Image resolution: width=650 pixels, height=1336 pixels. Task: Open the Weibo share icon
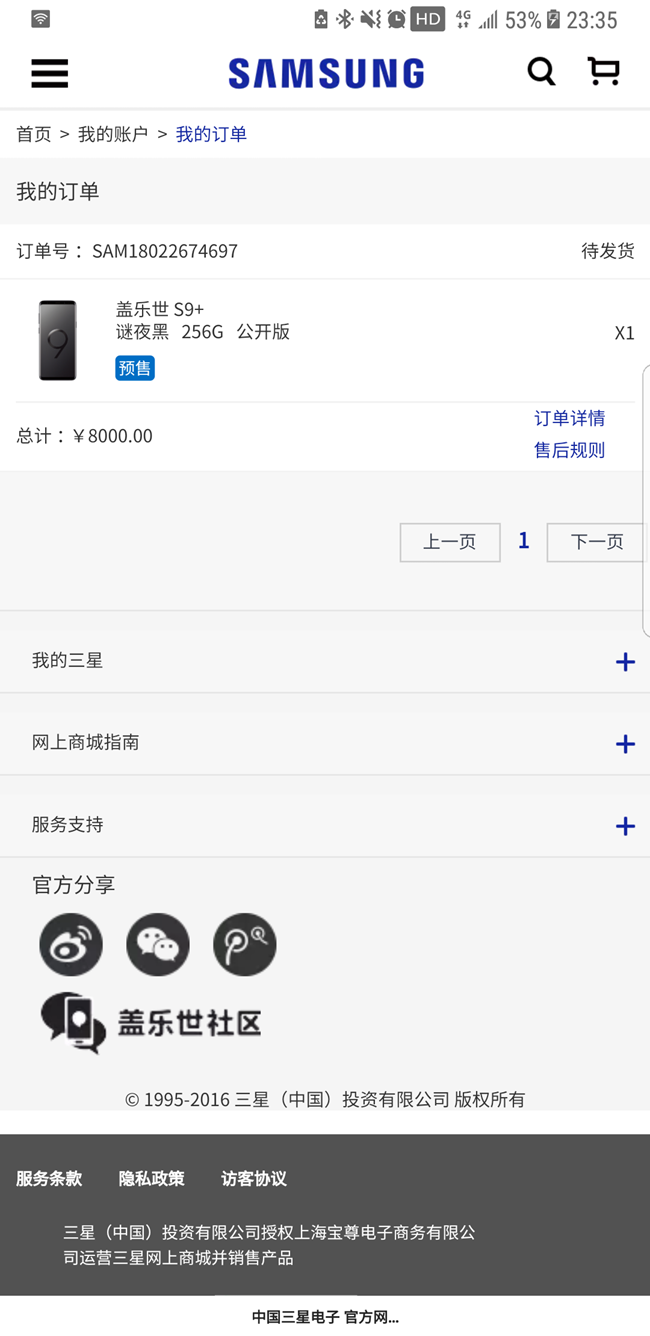[x=71, y=945]
